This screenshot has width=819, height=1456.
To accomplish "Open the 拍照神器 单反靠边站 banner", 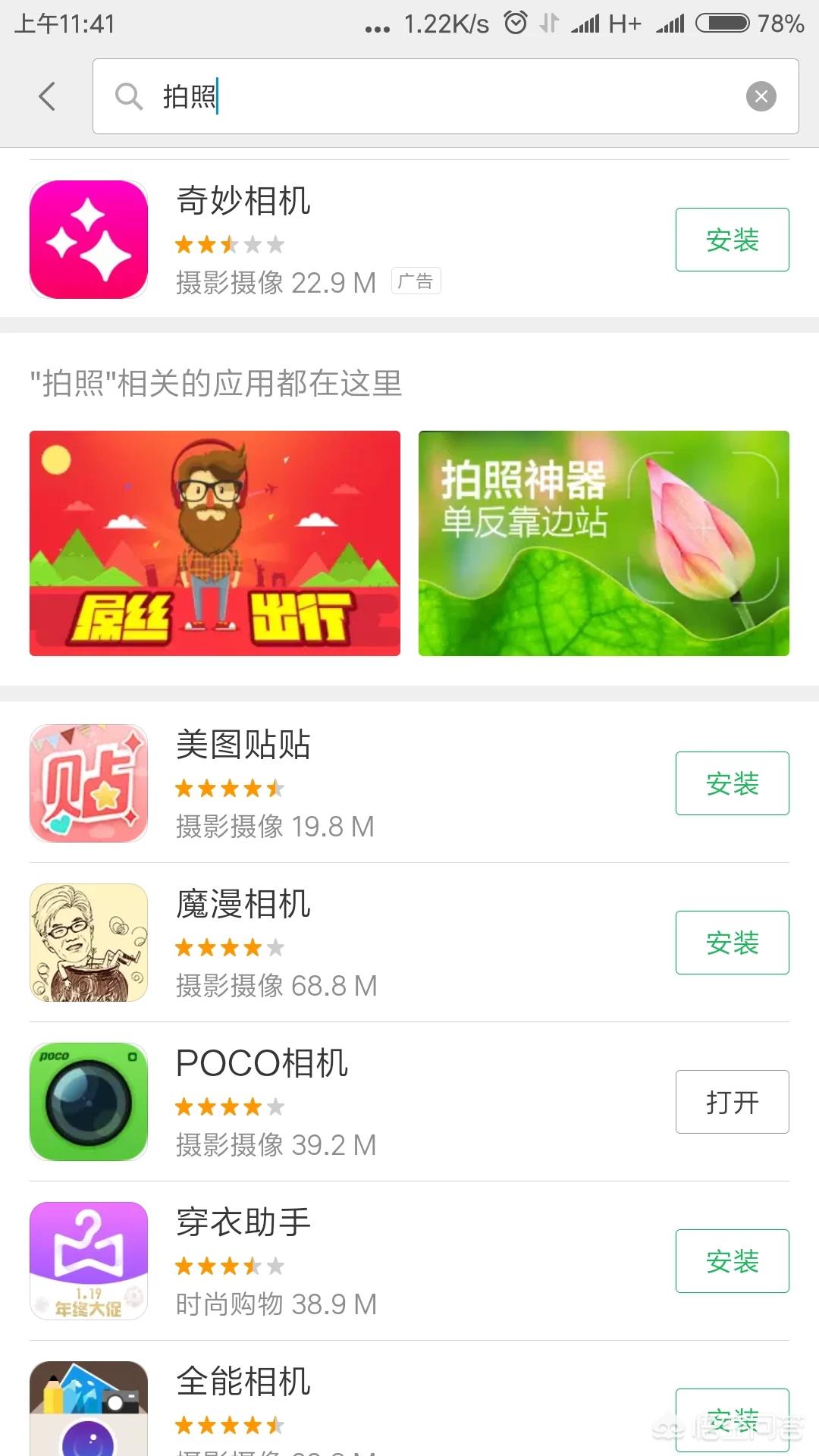I will click(x=604, y=543).
